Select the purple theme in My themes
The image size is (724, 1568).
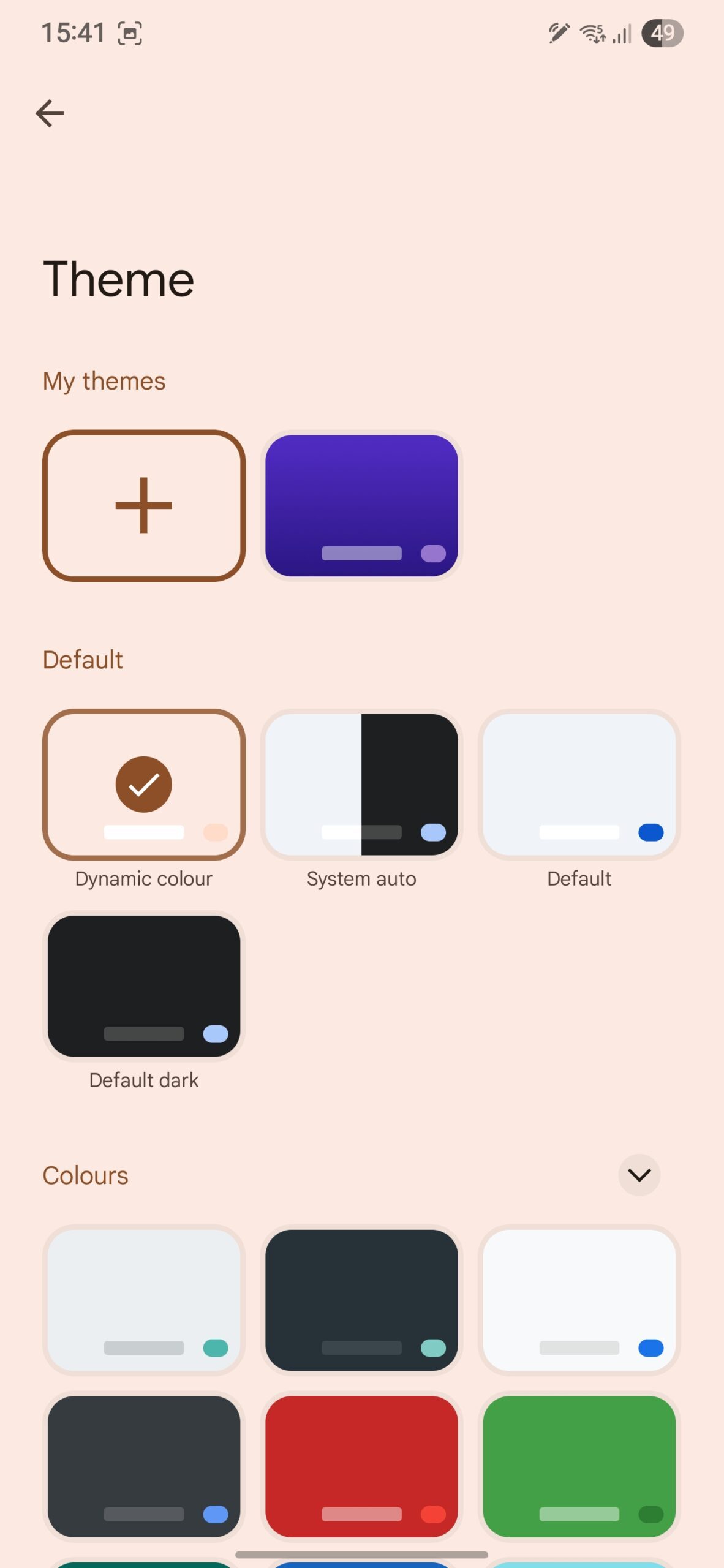[361, 506]
